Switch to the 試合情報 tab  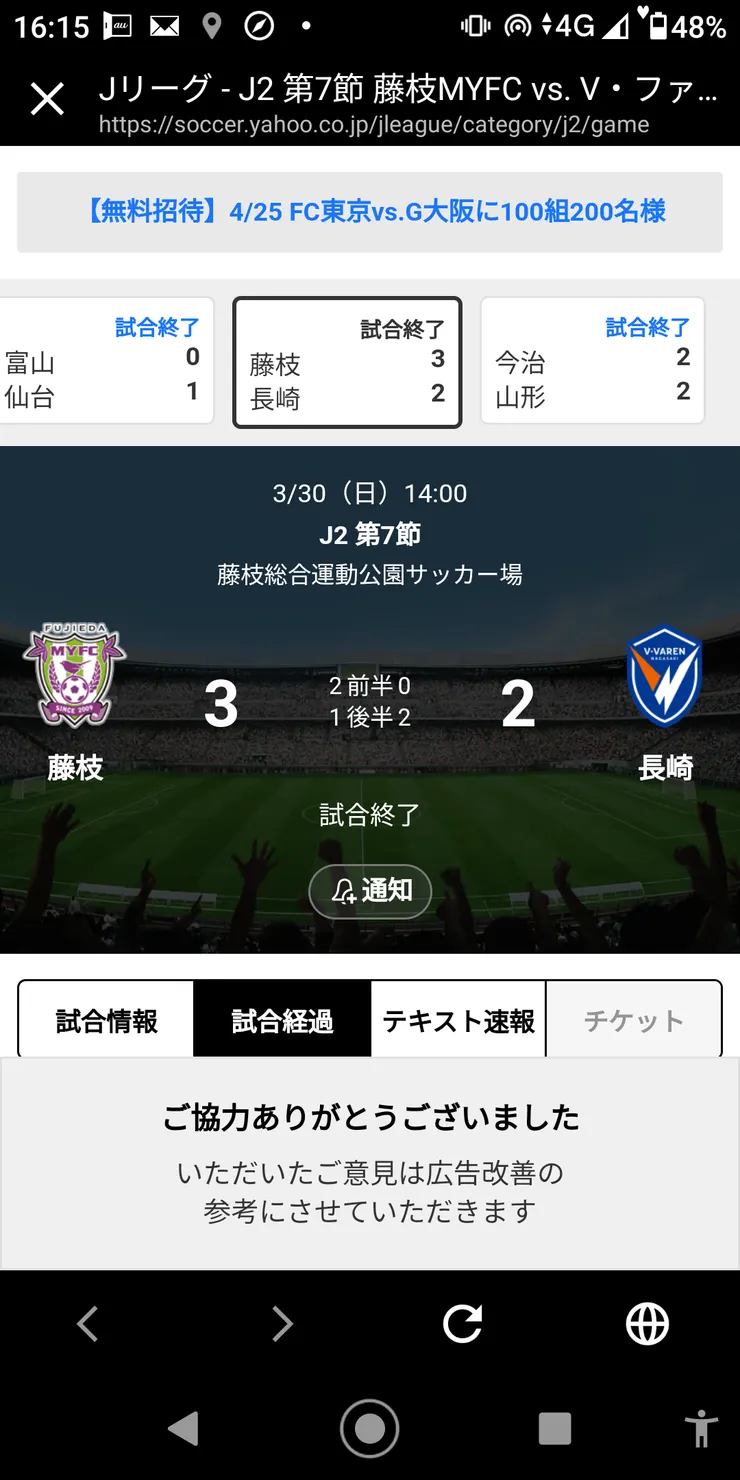[x=106, y=1020]
